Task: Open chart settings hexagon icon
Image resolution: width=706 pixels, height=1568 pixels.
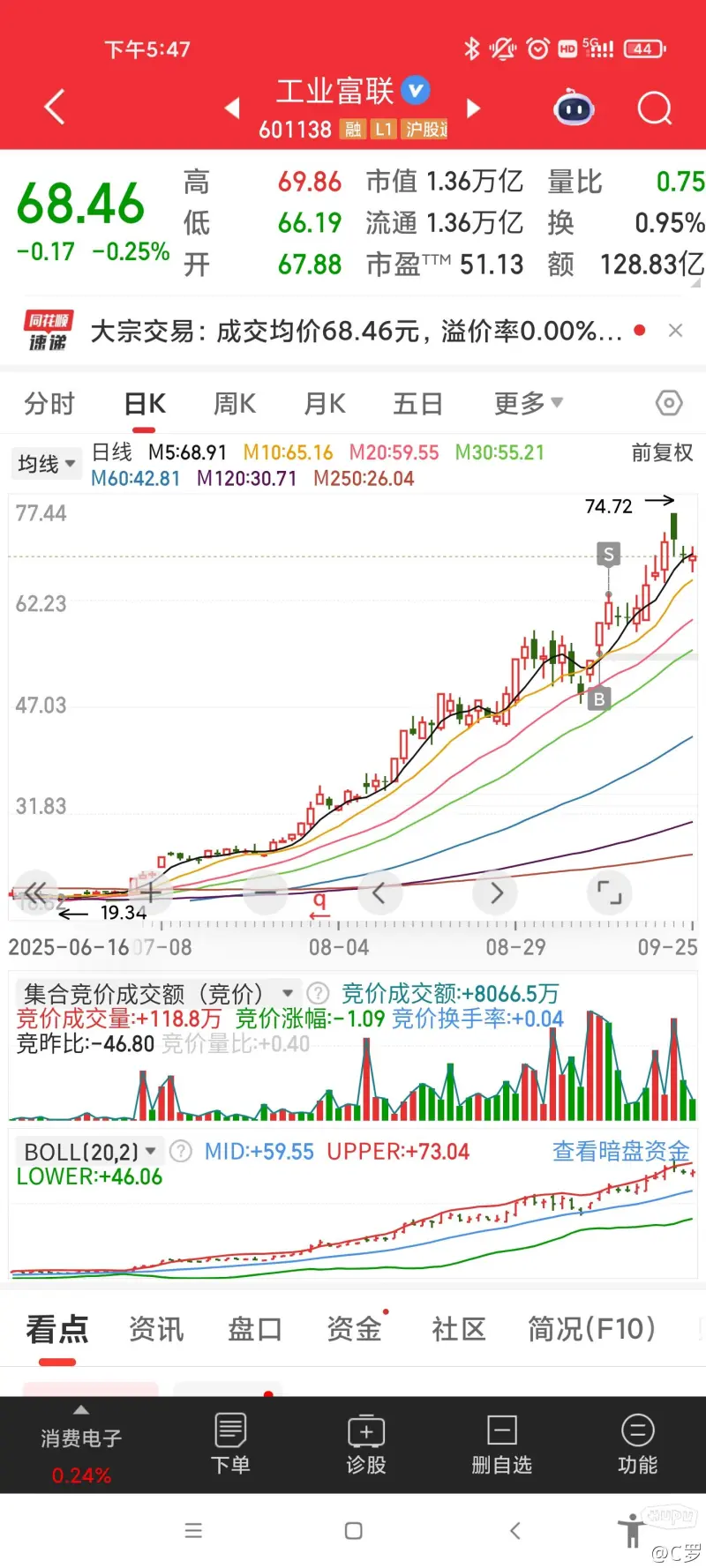Action: coord(669,404)
